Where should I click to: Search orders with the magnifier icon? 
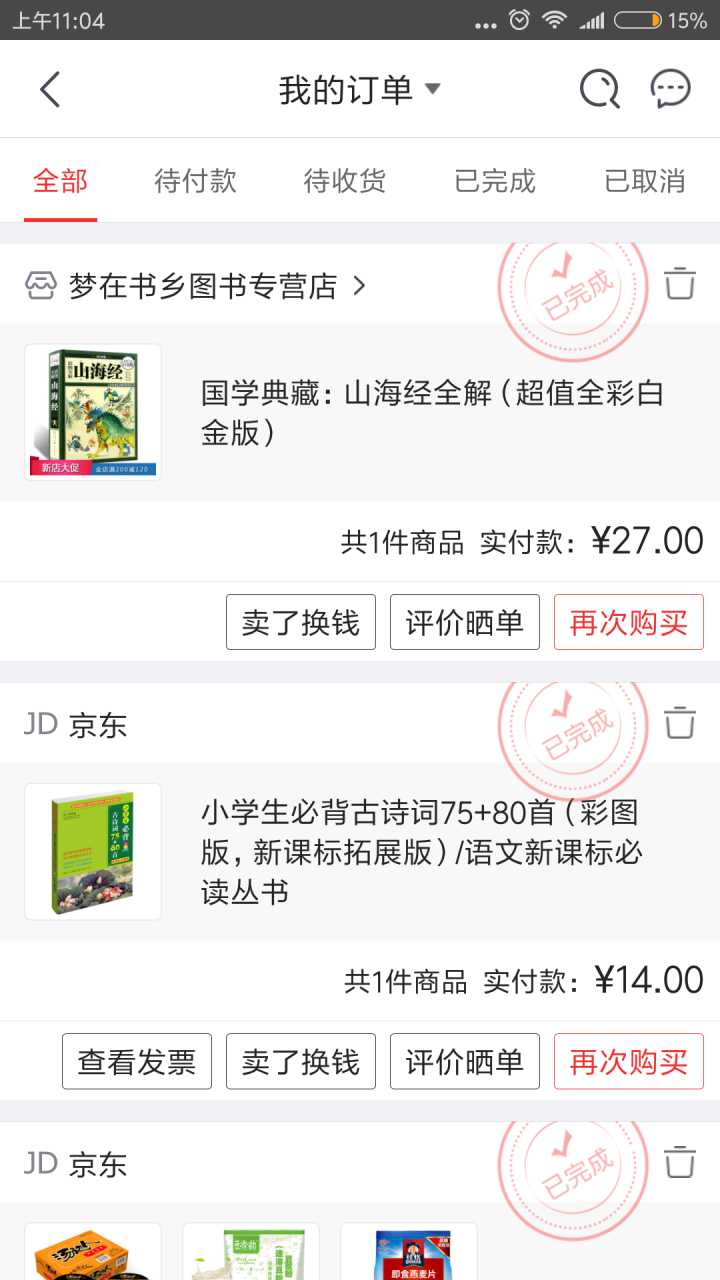599,89
